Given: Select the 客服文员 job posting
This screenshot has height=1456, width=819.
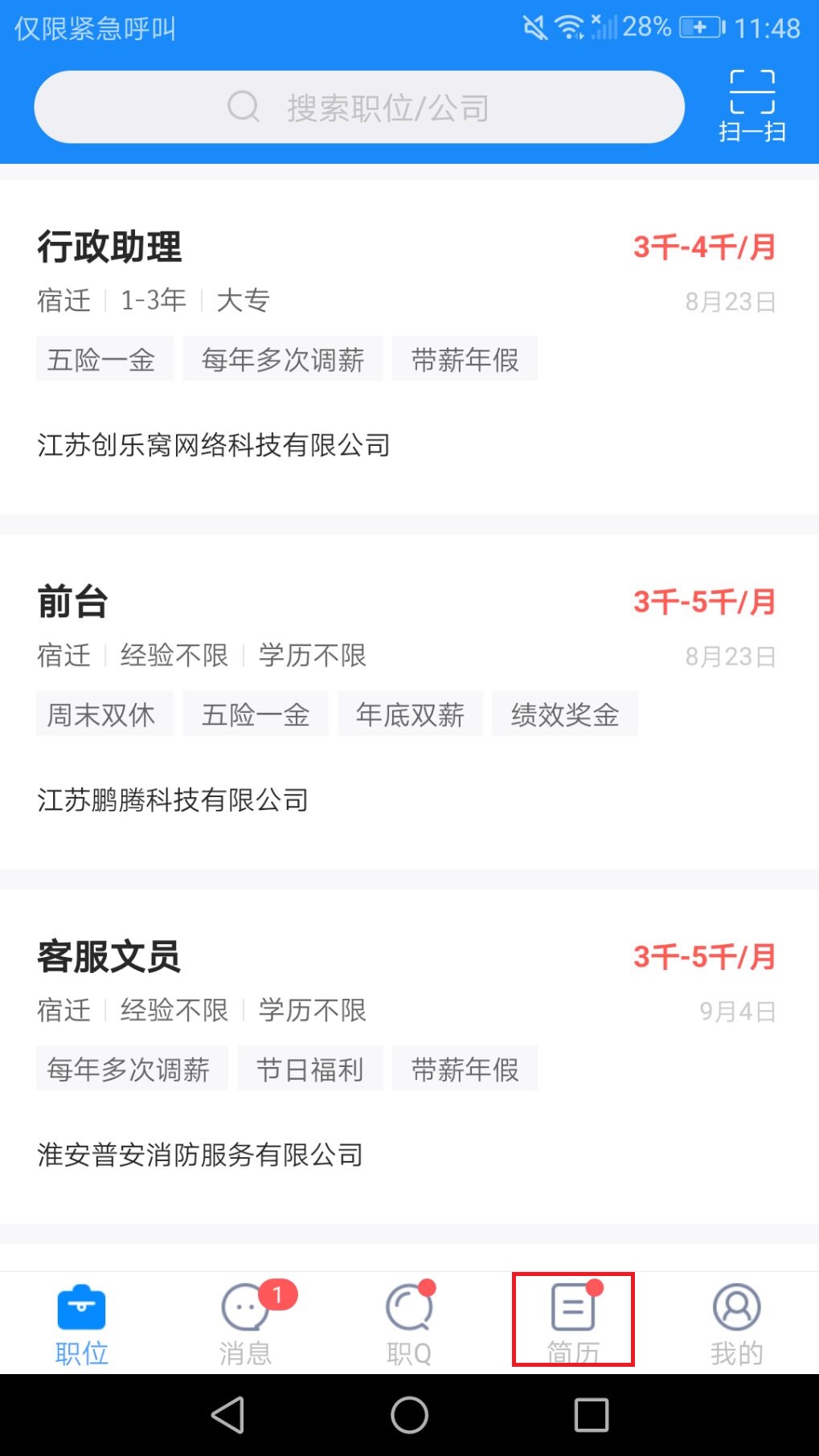Looking at the screenshot, I should point(109,956).
